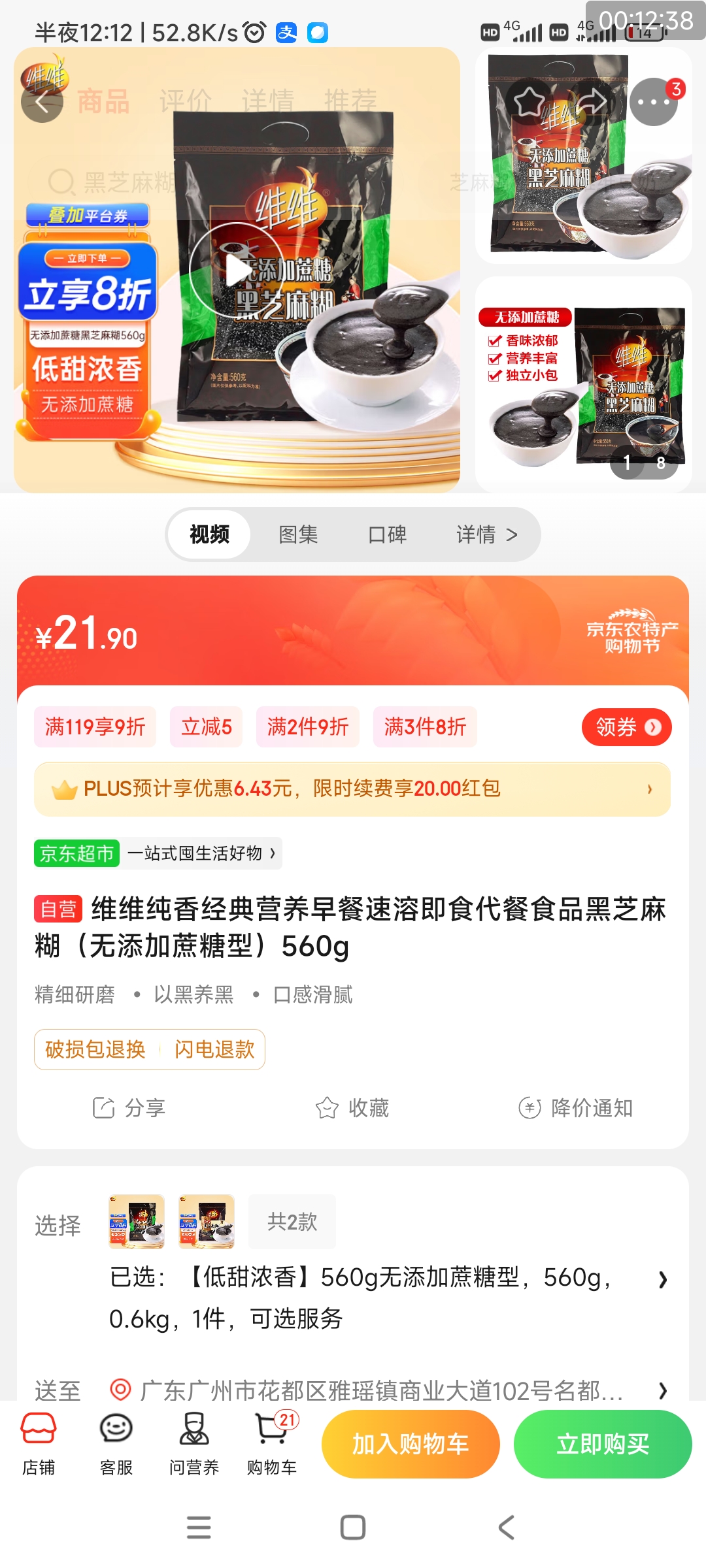Open the three-dot overflow menu
The height and width of the screenshot is (1568, 706).
click(x=653, y=102)
